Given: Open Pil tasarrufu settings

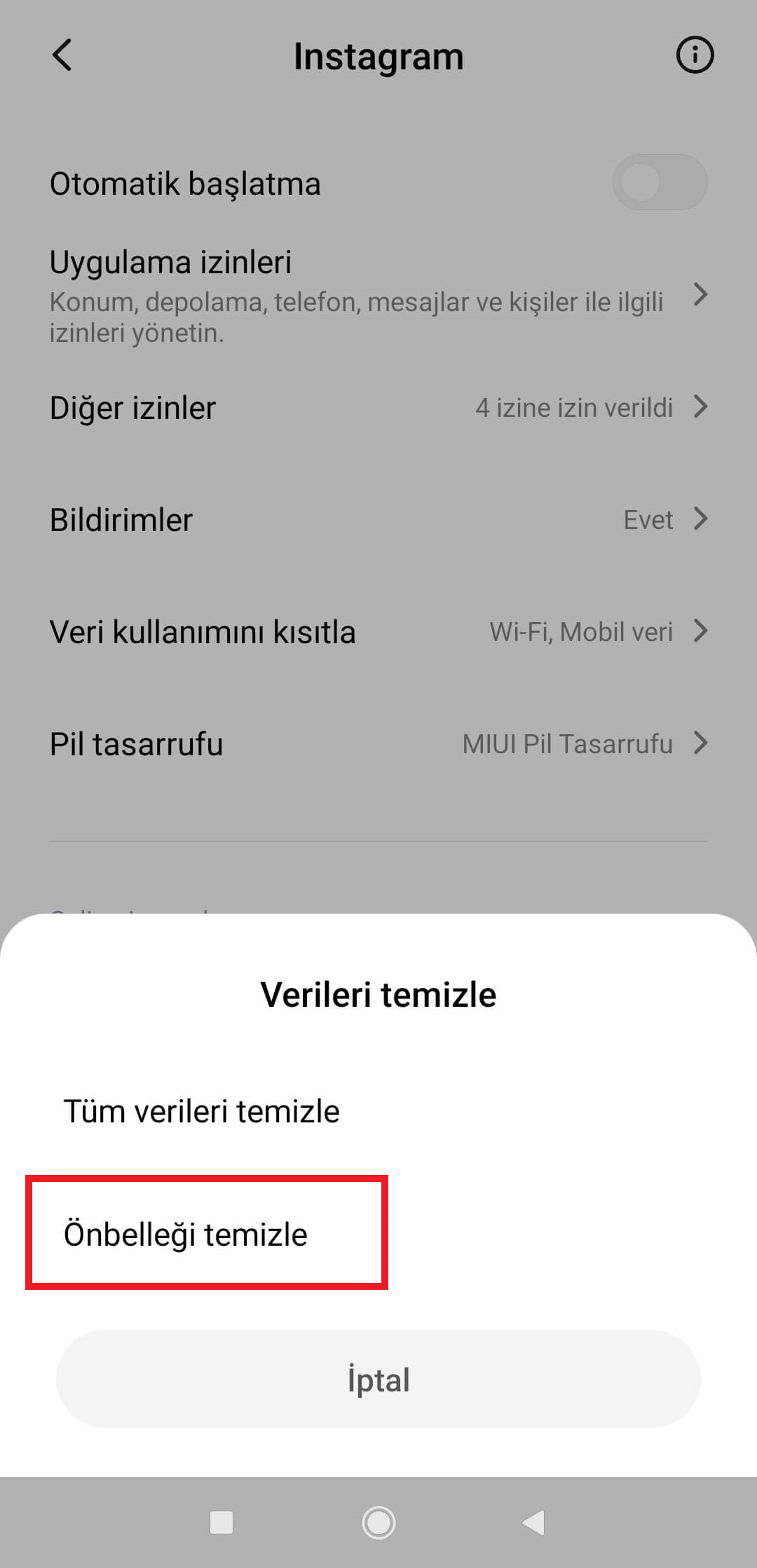Looking at the screenshot, I should 378,743.
